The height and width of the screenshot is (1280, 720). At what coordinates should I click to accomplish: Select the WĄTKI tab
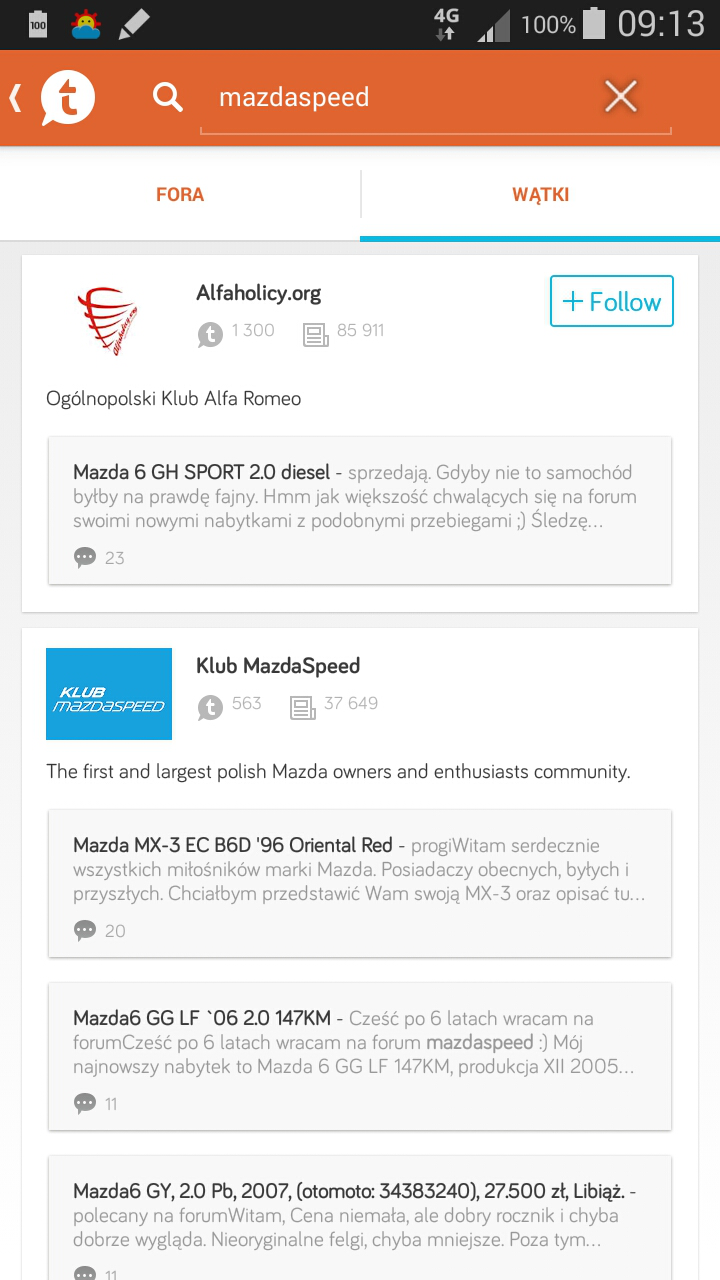click(x=540, y=194)
